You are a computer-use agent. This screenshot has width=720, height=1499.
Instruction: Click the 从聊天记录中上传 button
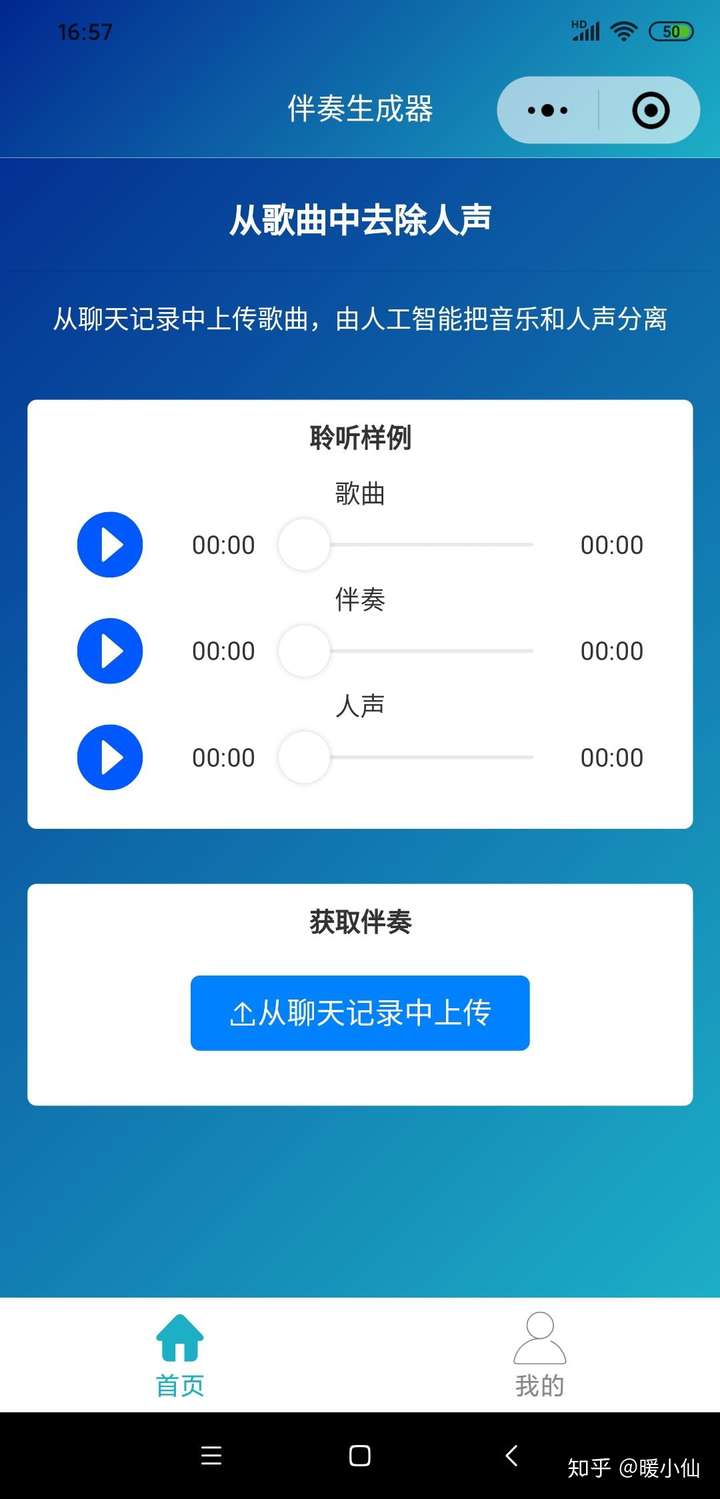tap(360, 1012)
